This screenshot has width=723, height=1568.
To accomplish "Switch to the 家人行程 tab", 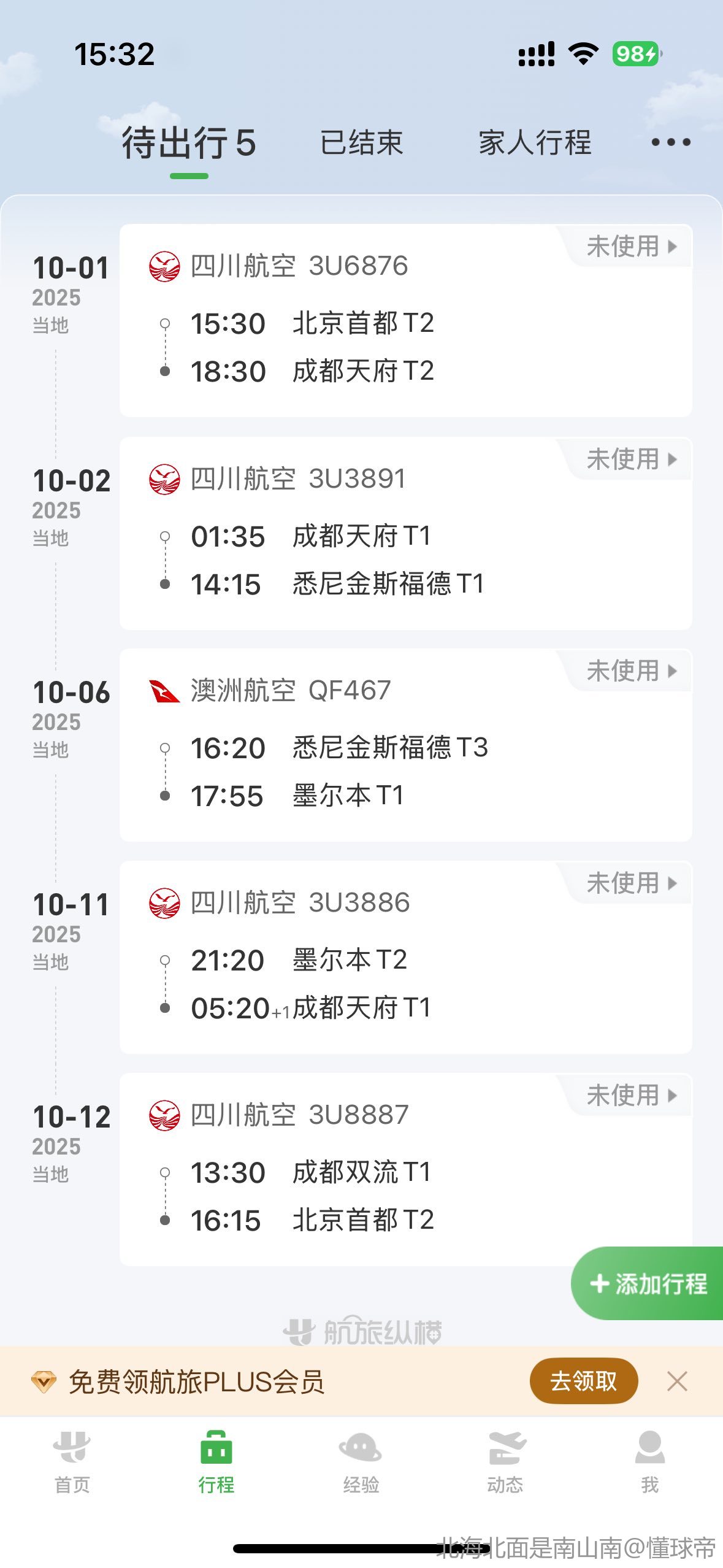I will click(535, 143).
